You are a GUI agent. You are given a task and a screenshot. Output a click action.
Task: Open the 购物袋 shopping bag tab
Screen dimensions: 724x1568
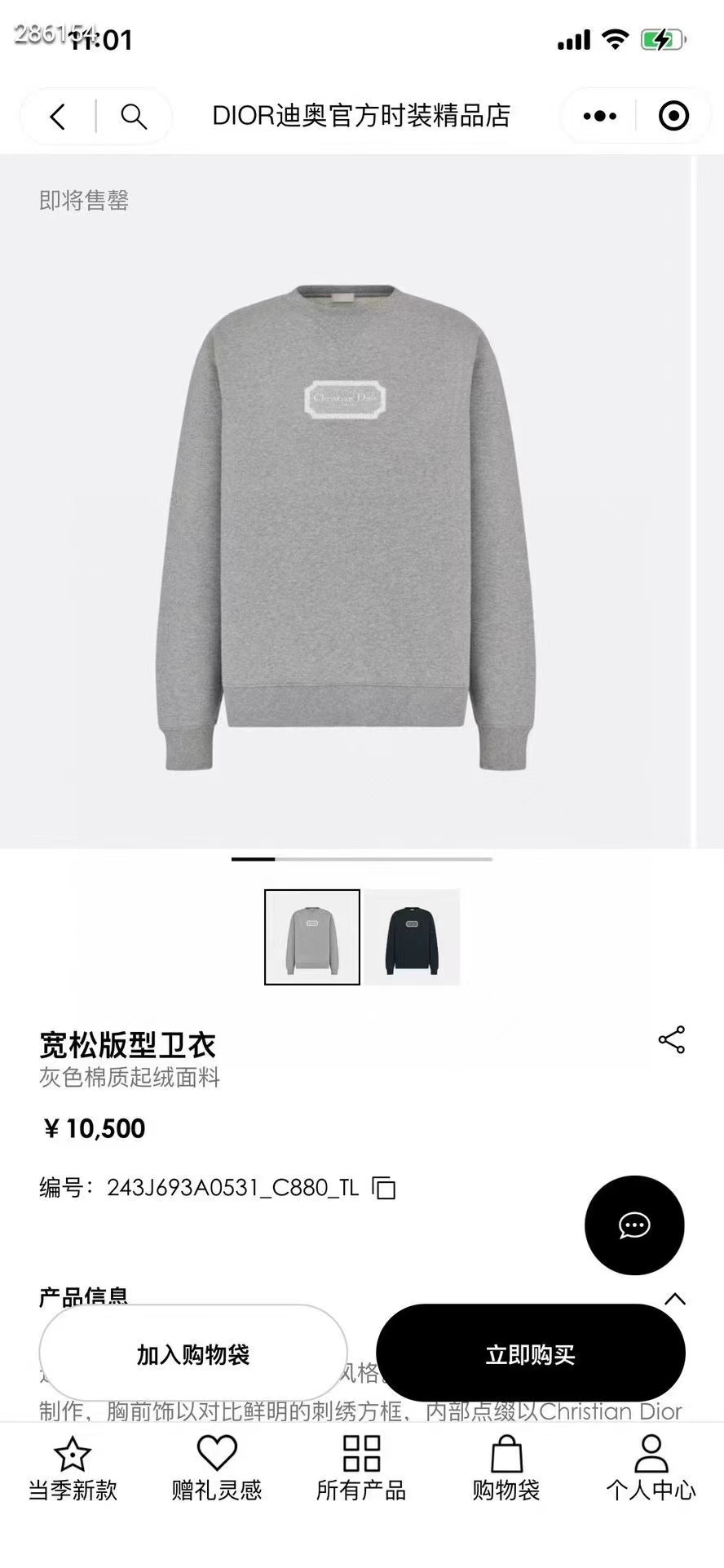pos(506,1469)
